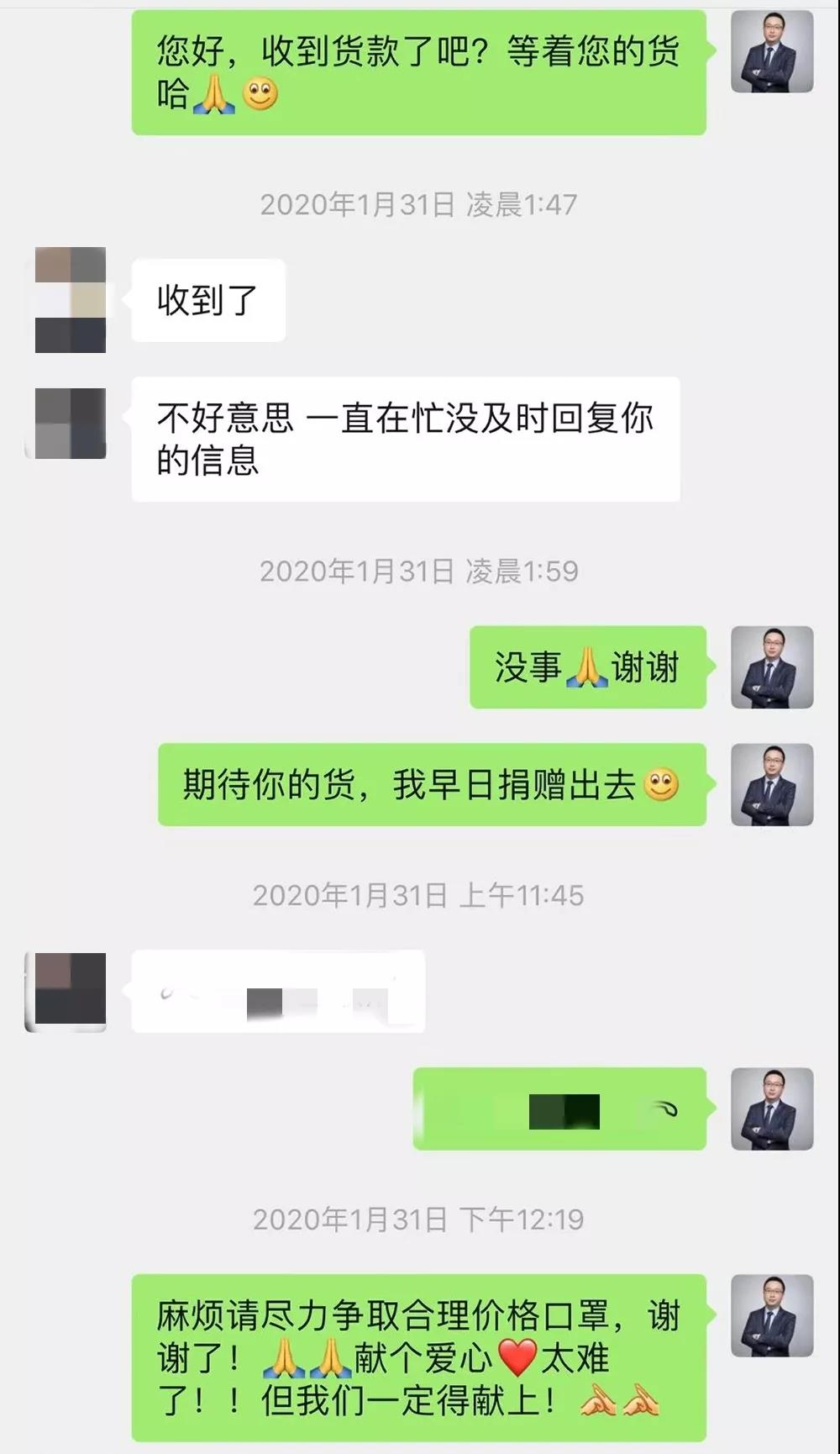Open sender's avatar beside '没事谢谢' message
The width and height of the screenshot is (840, 1454).
click(771, 666)
